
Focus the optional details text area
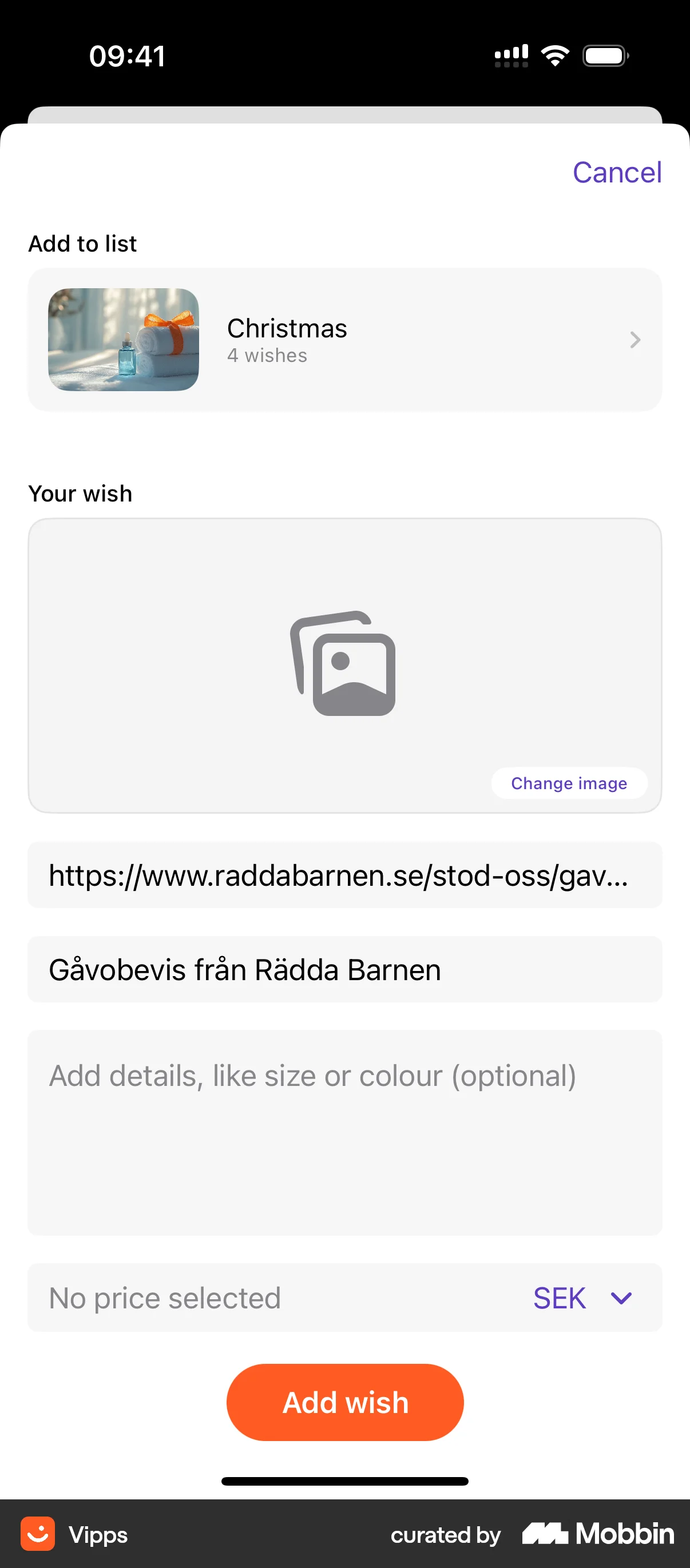pos(344,1132)
